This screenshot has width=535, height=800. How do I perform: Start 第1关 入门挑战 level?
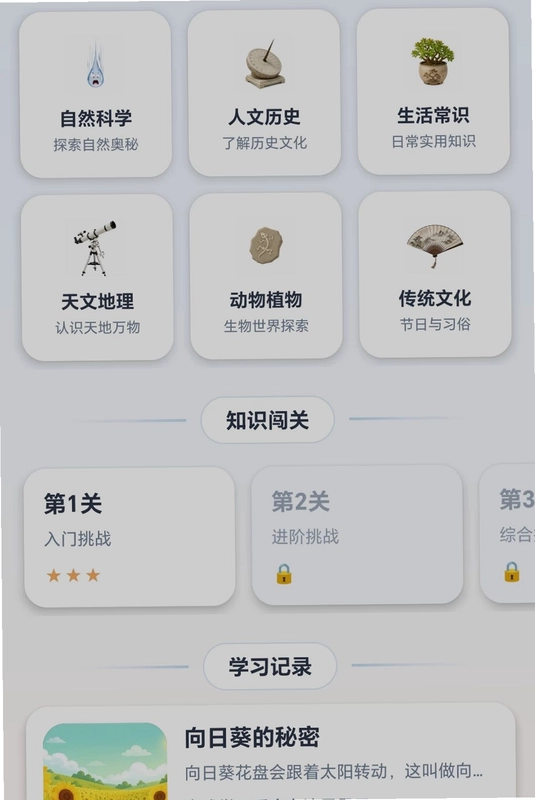pos(130,537)
